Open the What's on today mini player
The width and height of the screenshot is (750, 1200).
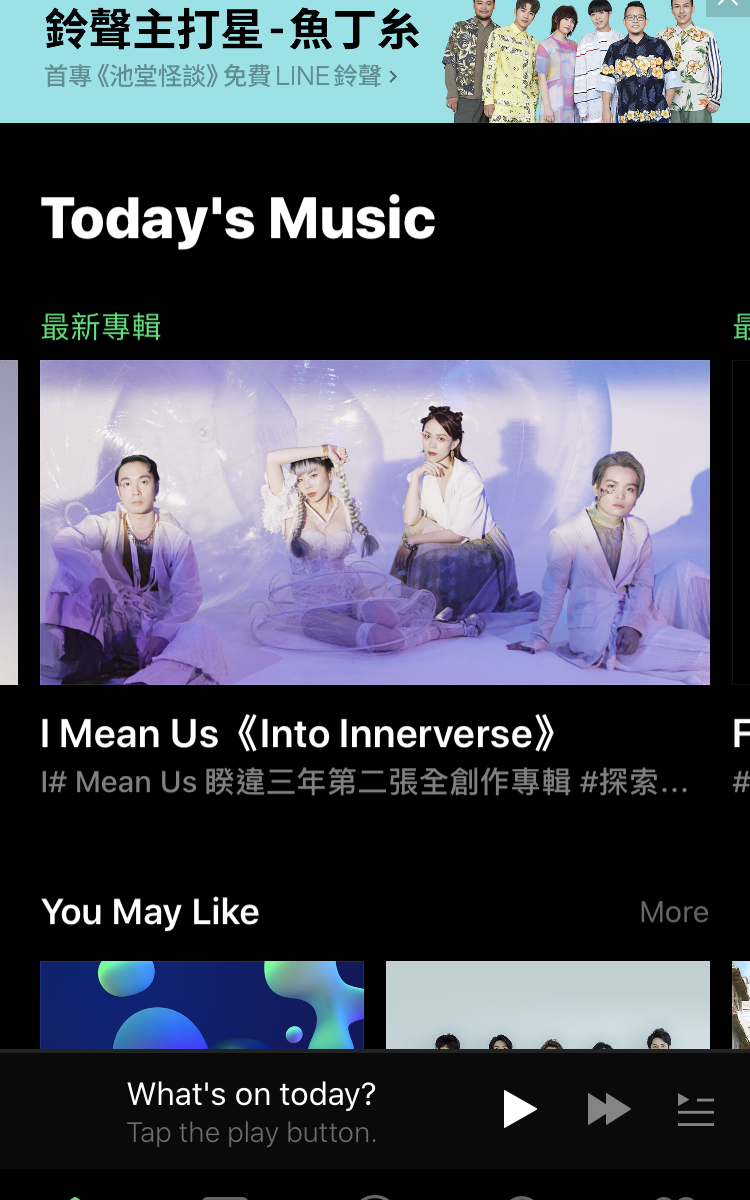click(251, 1112)
